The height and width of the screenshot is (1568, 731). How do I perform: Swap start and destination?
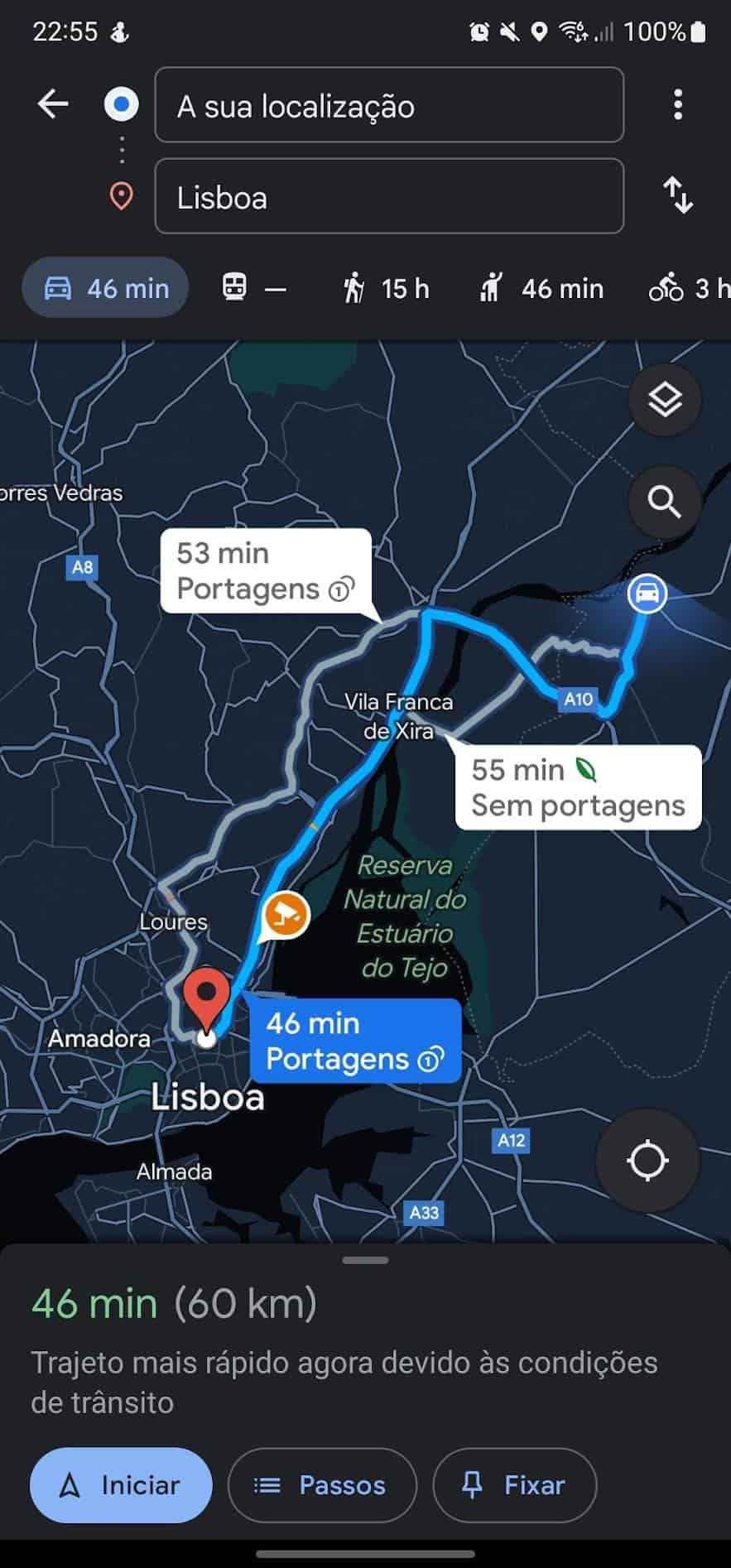click(x=677, y=195)
